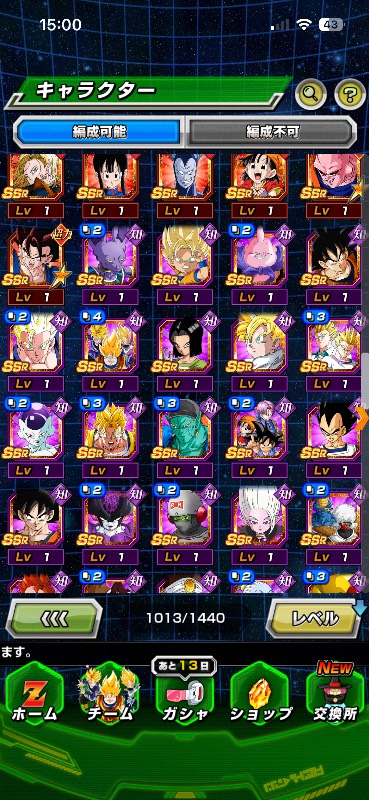Open the レベル sort button
Viewport: 369px width, 800px height.
click(x=315, y=618)
